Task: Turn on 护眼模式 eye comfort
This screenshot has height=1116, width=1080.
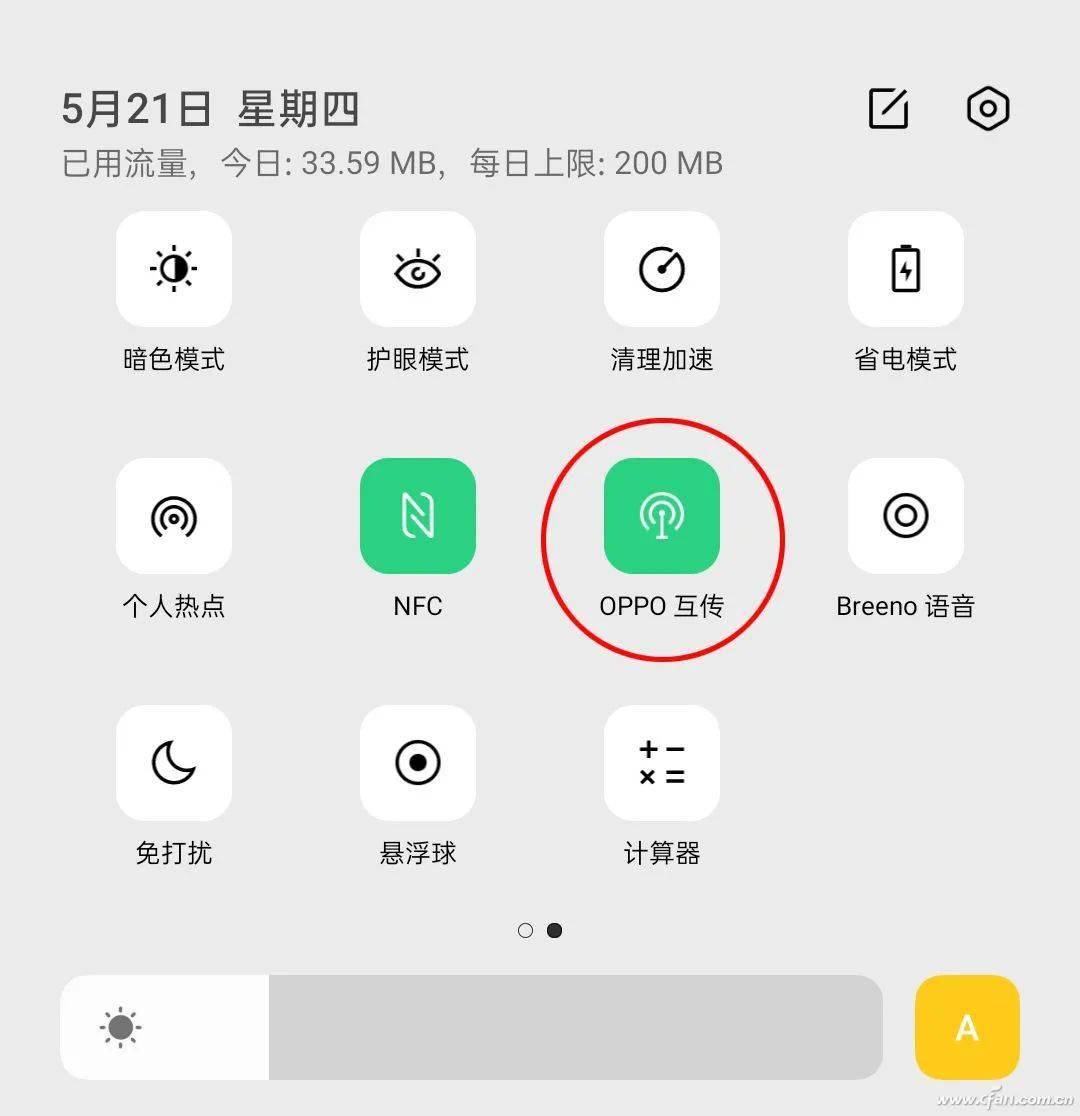Action: tap(418, 269)
